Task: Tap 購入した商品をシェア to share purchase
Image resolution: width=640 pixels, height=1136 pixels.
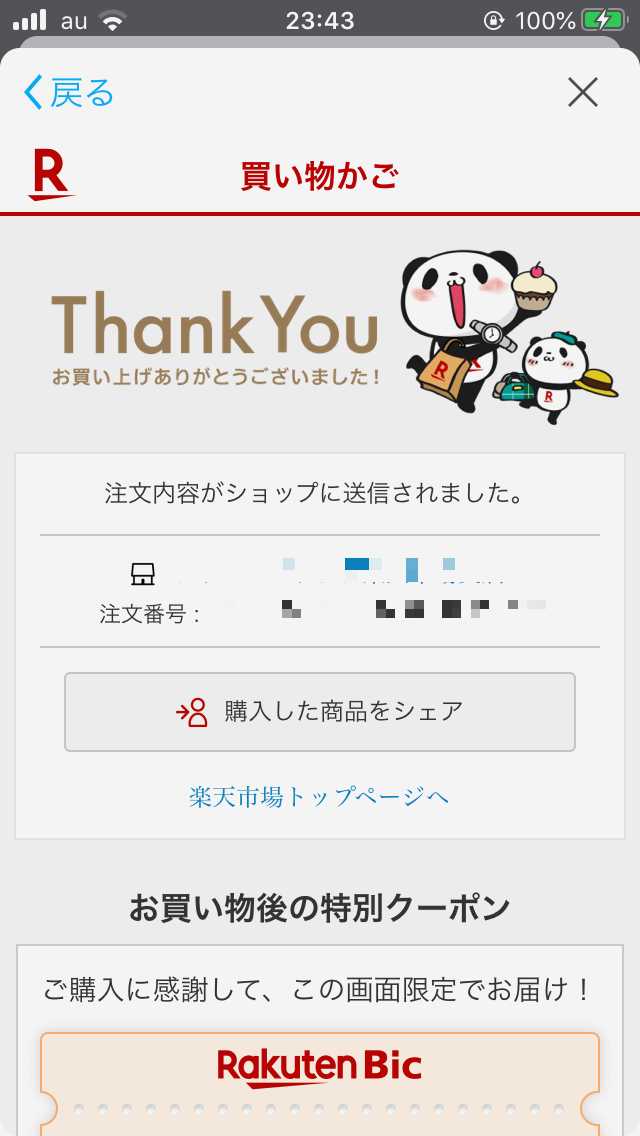Action: 320,711
